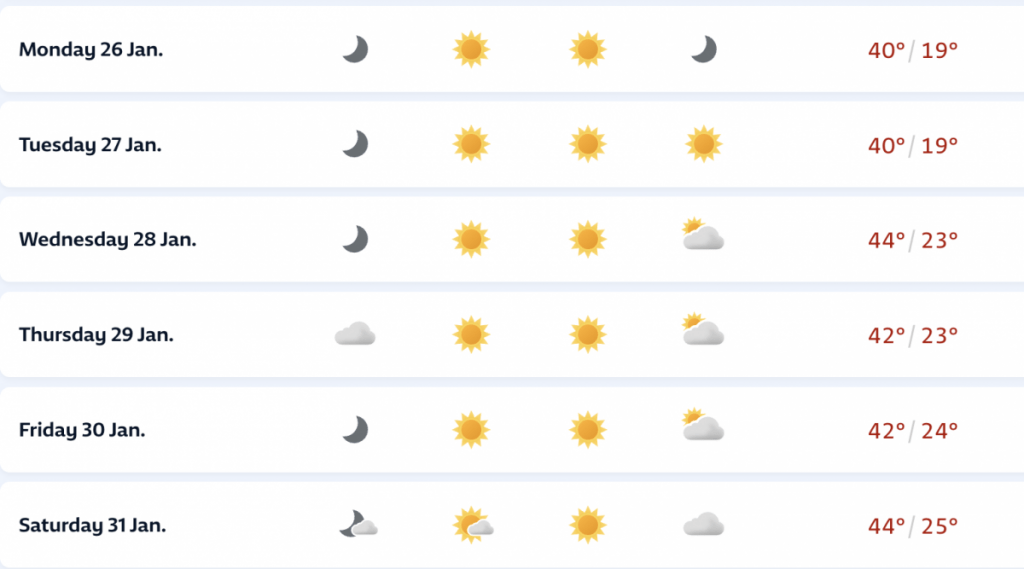View details for Wednesday 28 Jan.
The width and height of the screenshot is (1024, 569).
(x=107, y=240)
